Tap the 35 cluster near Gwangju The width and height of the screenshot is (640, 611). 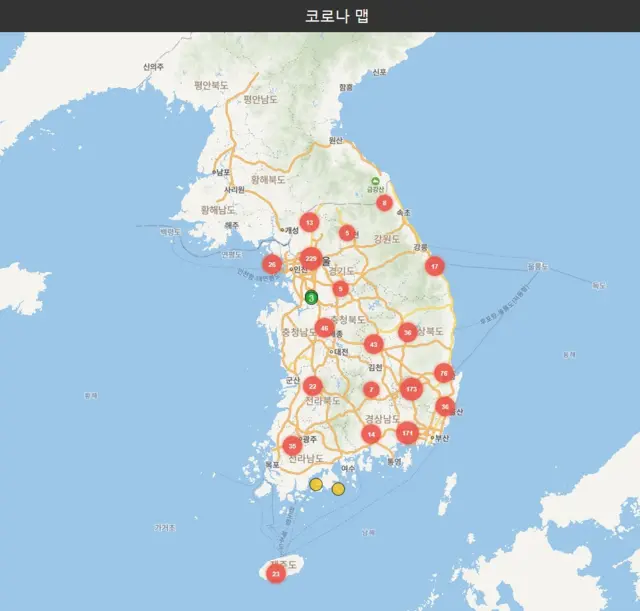[x=292, y=446]
